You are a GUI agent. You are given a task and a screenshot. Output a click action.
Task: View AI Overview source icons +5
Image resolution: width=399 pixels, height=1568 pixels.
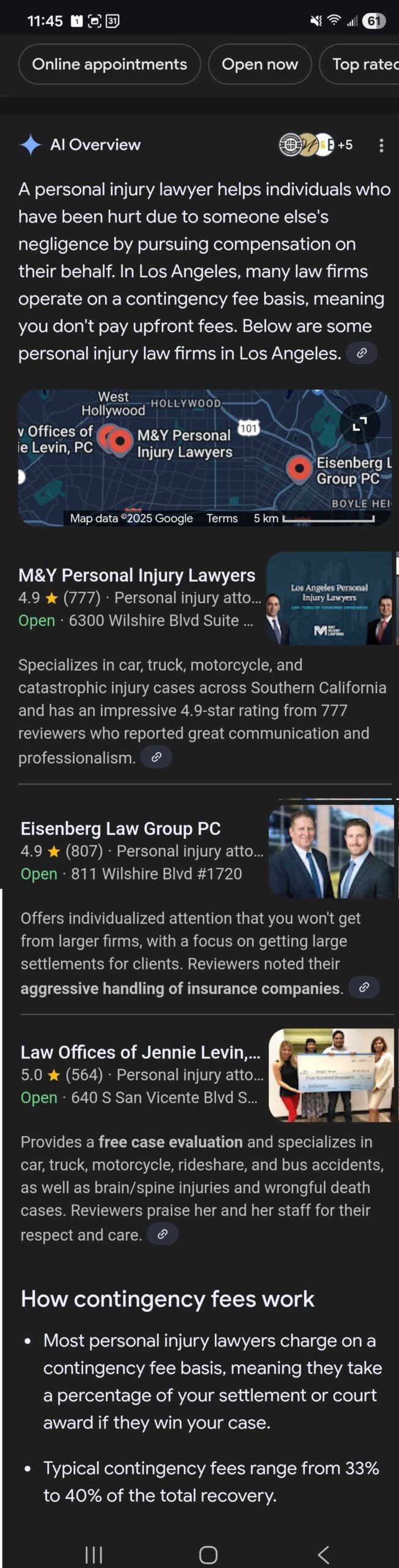(x=315, y=145)
